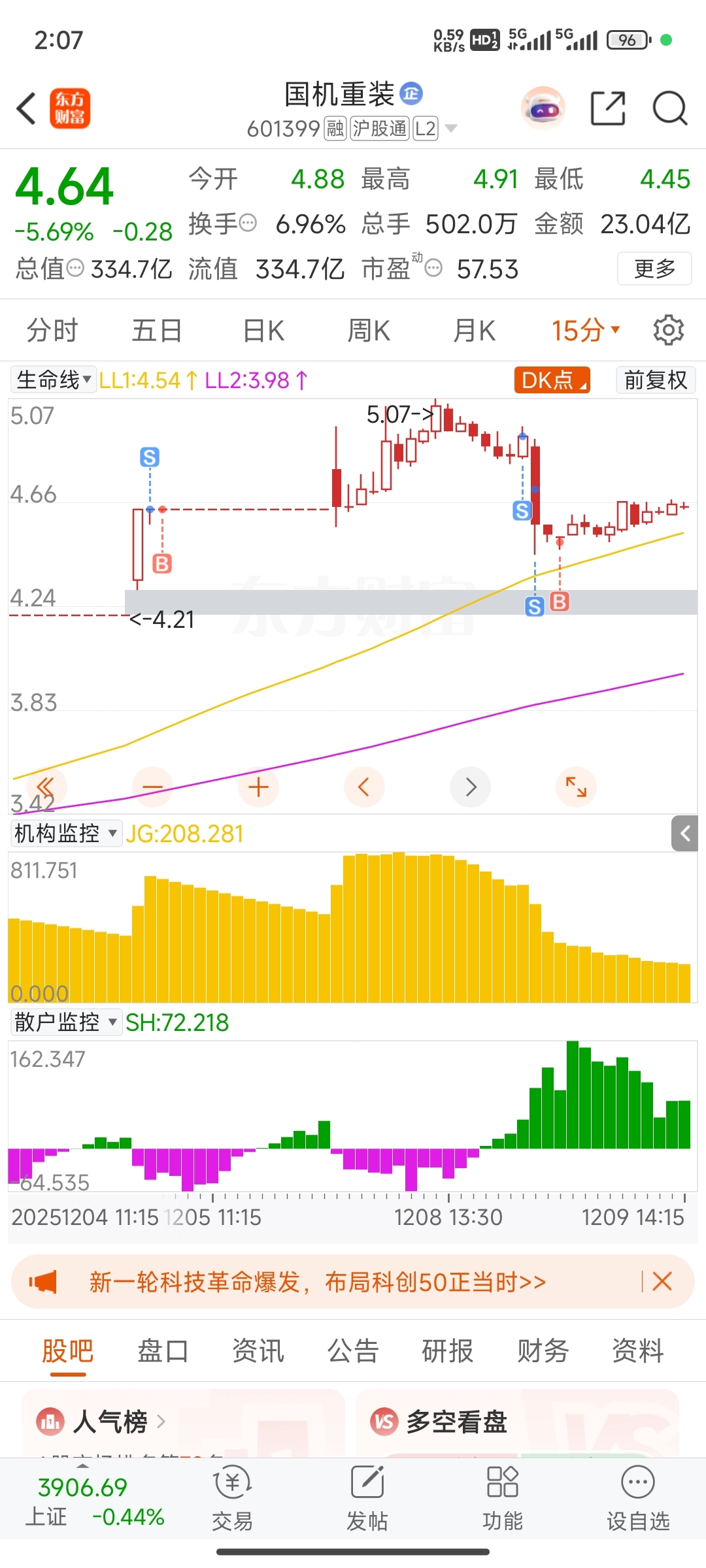This screenshot has width=706, height=1568.
Task: Open the 生命线 indicator dropdown
Action: click(x=54, y=380)
